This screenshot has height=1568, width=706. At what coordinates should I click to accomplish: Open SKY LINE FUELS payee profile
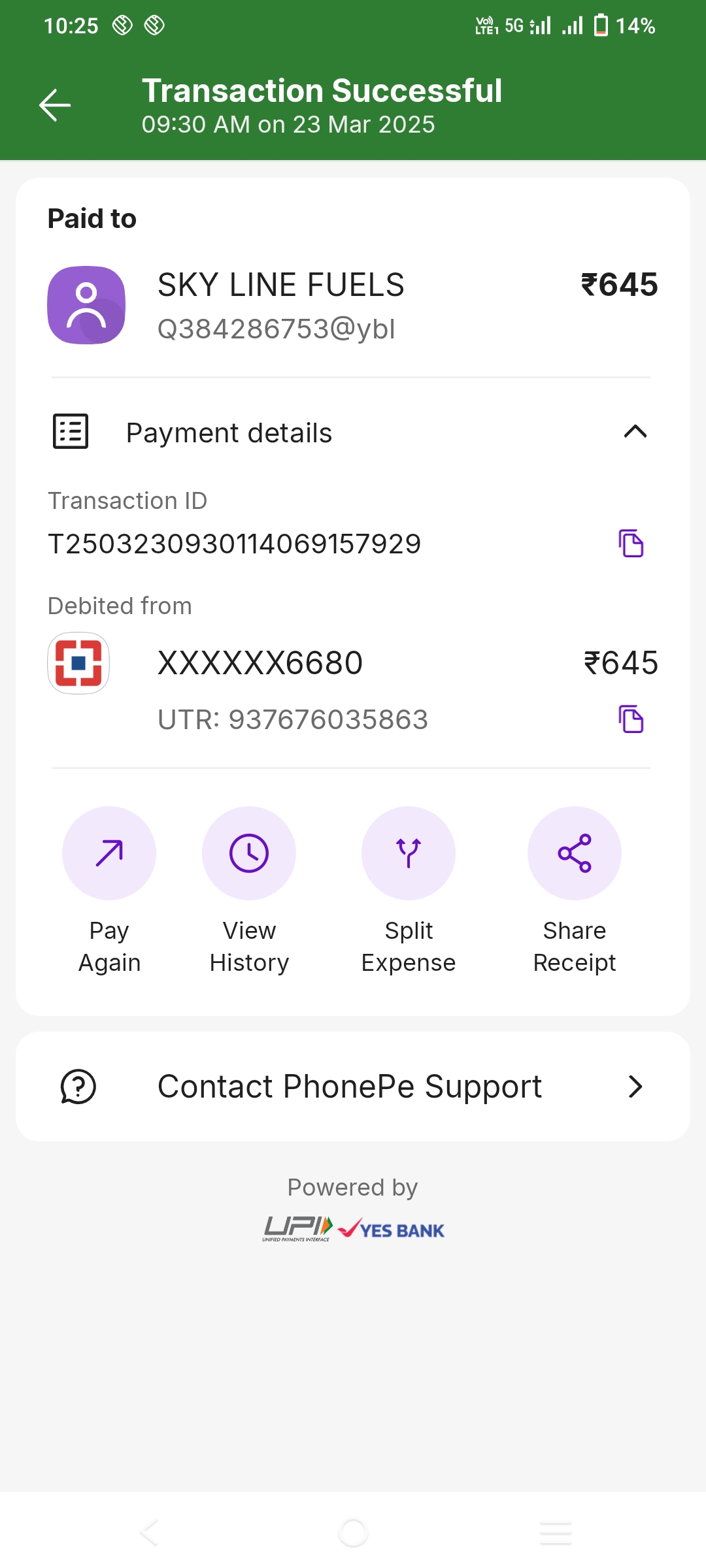tap(86, 305)
